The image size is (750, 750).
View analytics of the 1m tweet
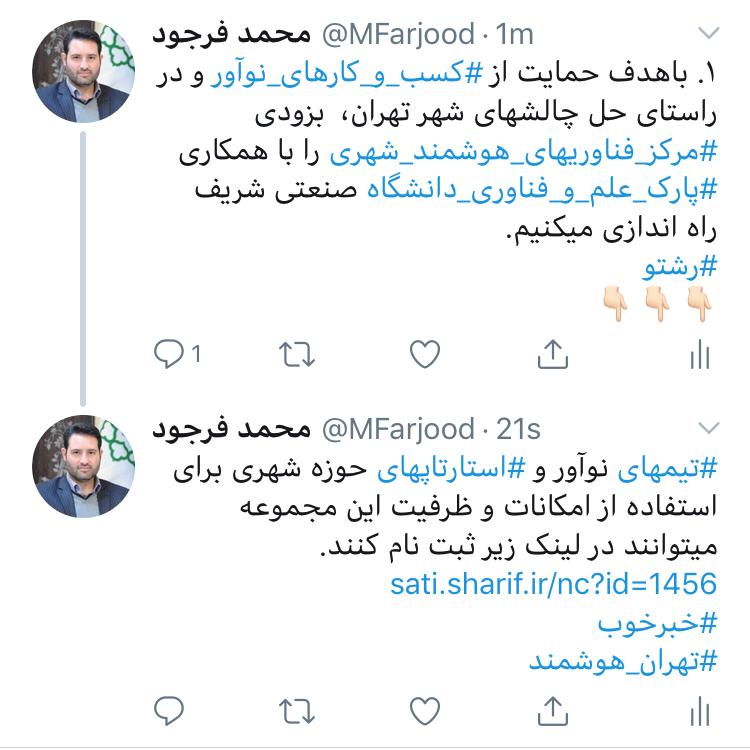coord(700,354)
